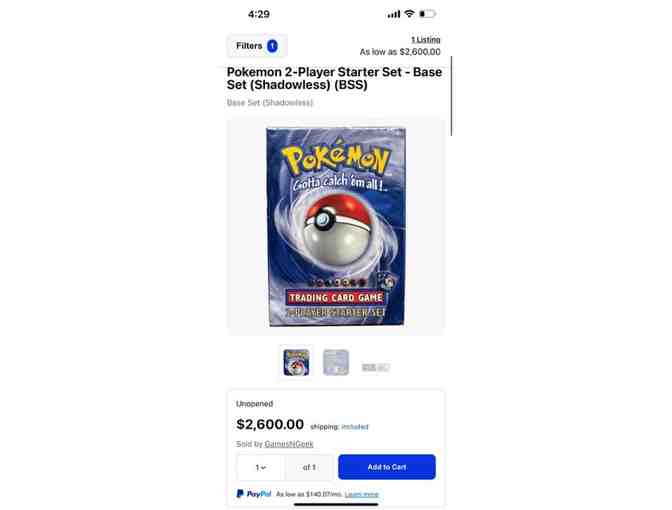Add to Cart
Viewport: 672px width, 510px height.
[386, 467]
